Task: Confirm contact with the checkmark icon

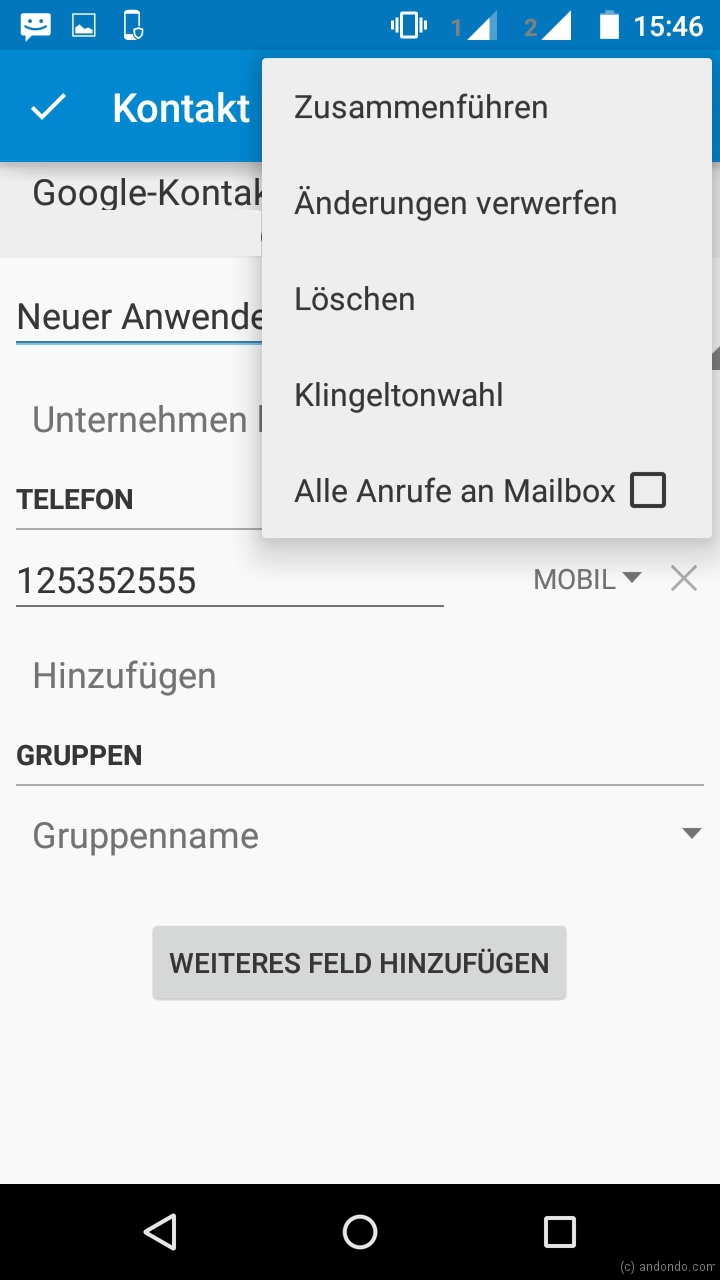Action: (x=47, y=107)
